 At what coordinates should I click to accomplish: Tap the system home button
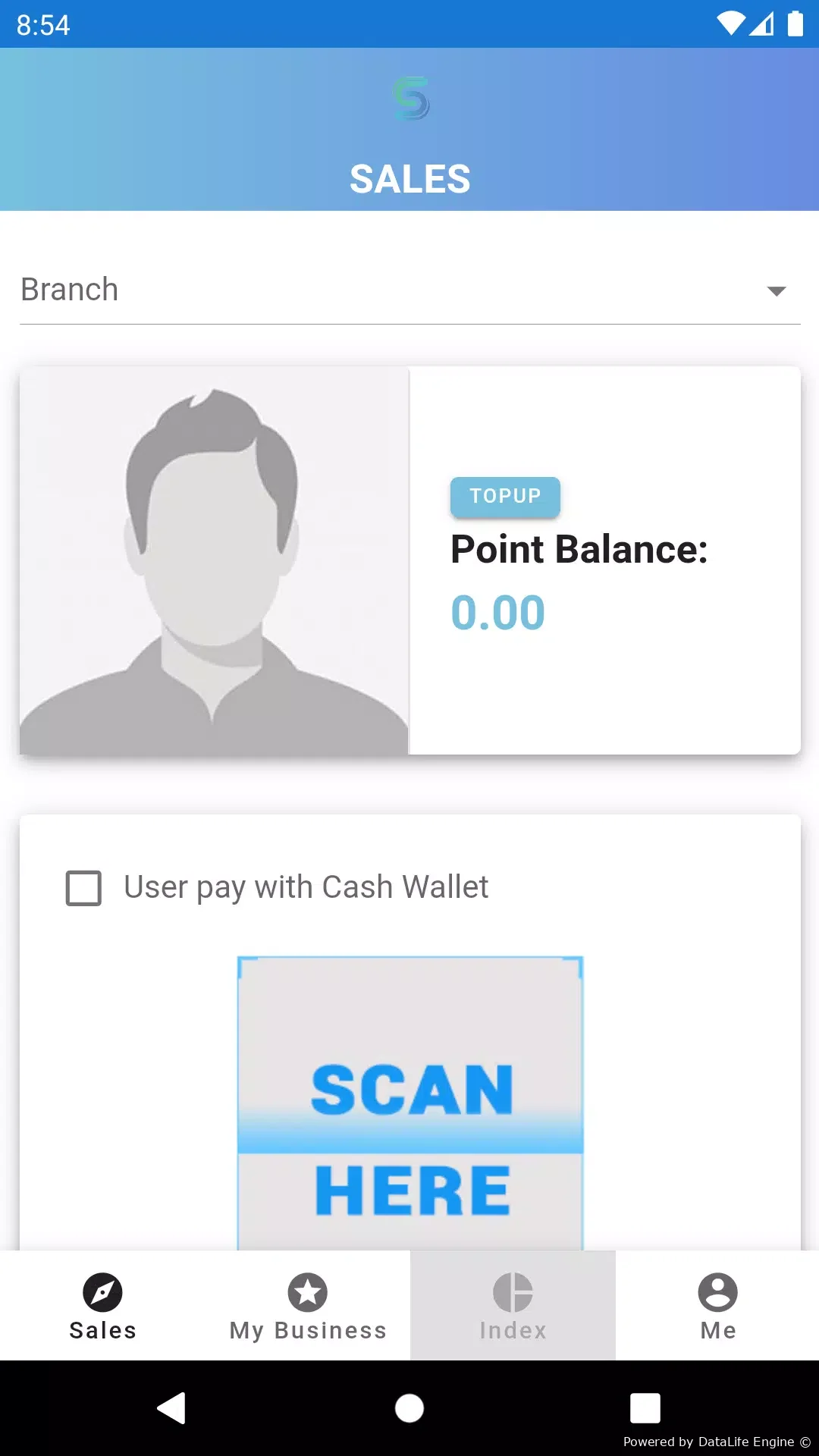pos(409,1408)
